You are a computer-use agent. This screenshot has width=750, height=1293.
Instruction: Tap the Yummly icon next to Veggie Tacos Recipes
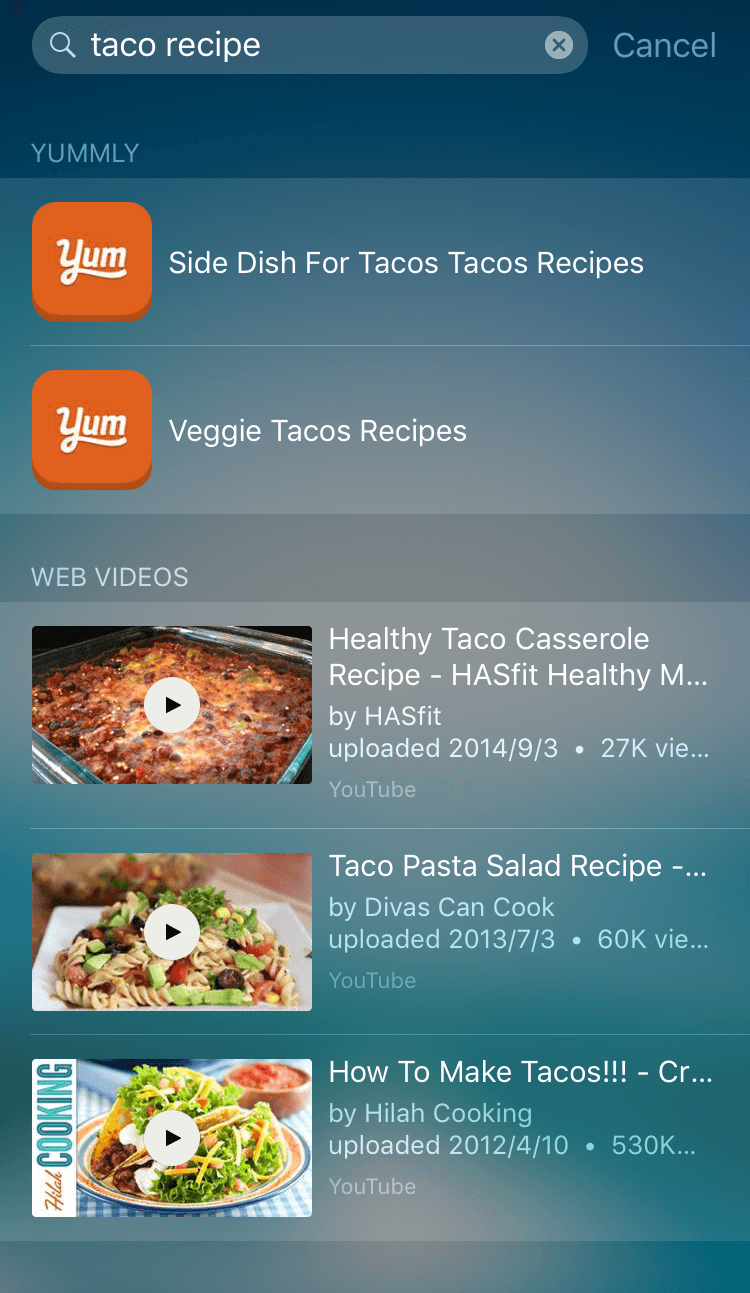pyautogui.click(x=91, y=429)
